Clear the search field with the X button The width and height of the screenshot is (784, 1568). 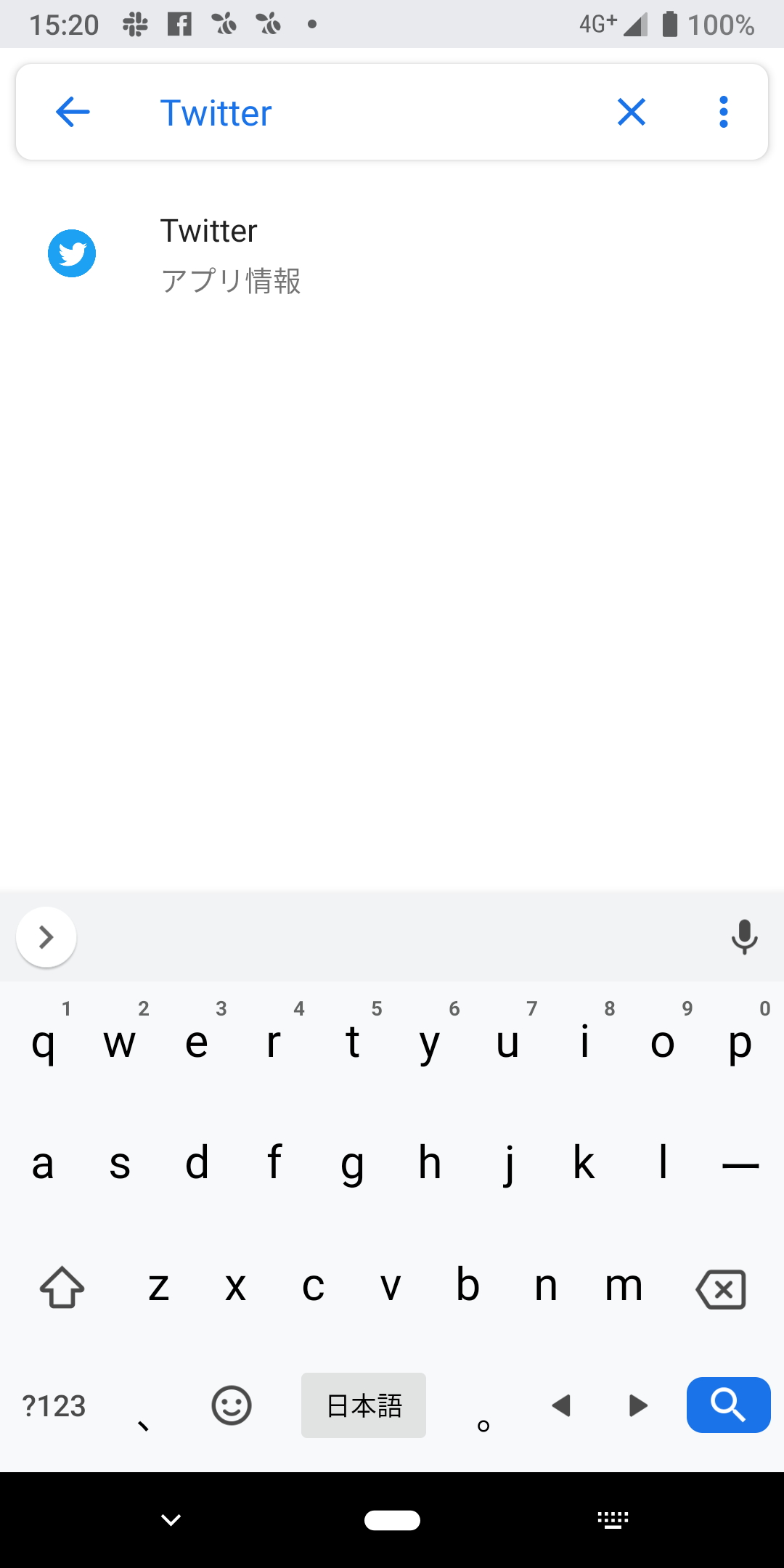(631, 112)
